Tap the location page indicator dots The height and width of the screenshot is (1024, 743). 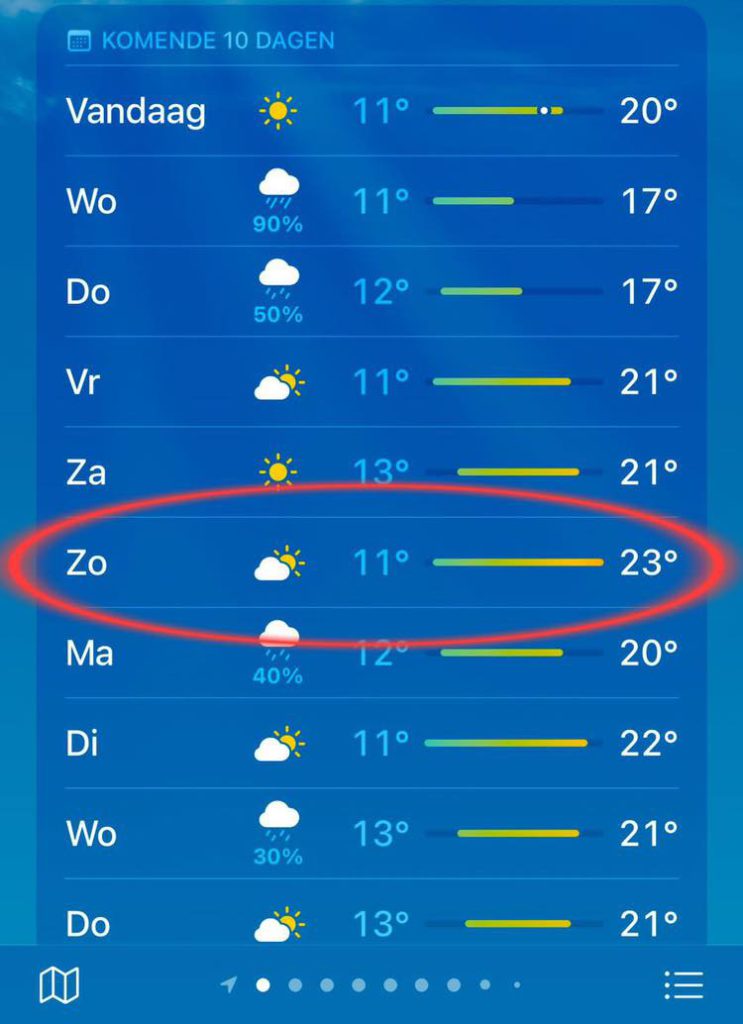(x=373, y=985)
